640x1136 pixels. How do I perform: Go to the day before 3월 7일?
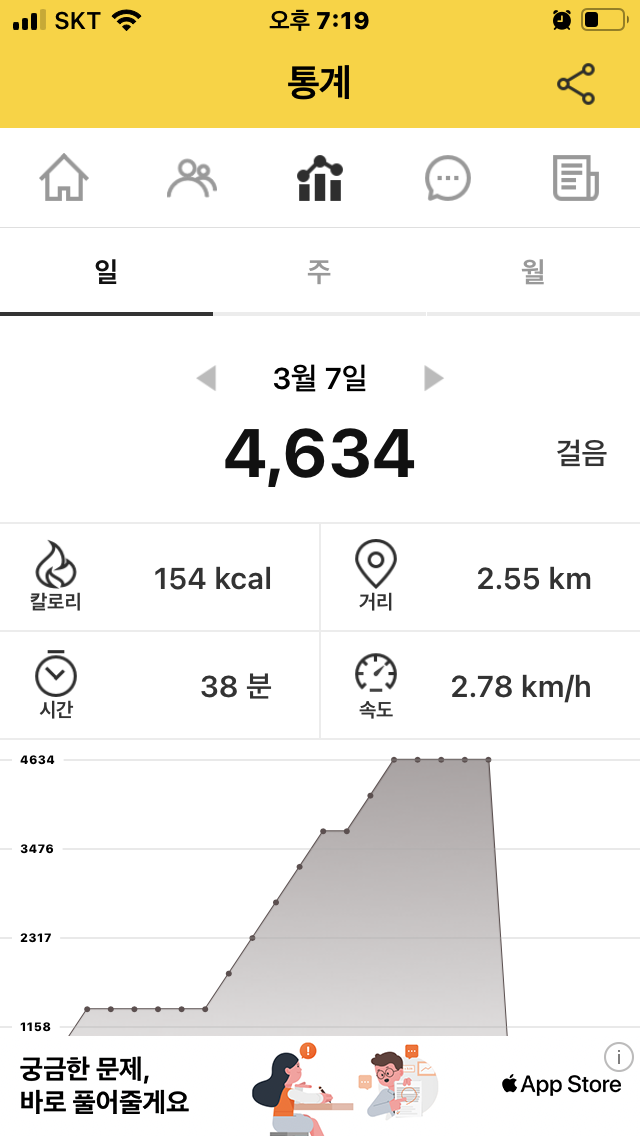pos(207,378)
